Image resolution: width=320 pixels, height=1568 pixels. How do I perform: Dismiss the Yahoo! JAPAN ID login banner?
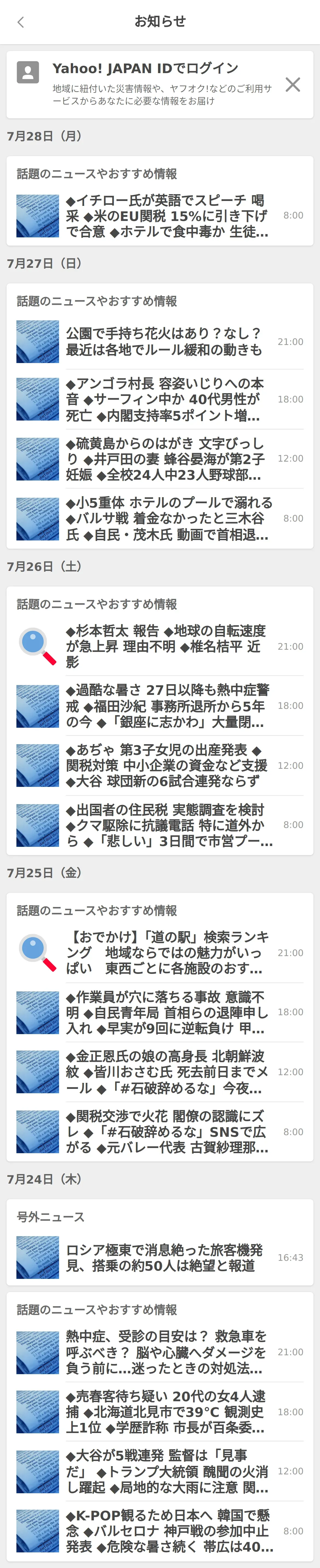tap(293, 85)
